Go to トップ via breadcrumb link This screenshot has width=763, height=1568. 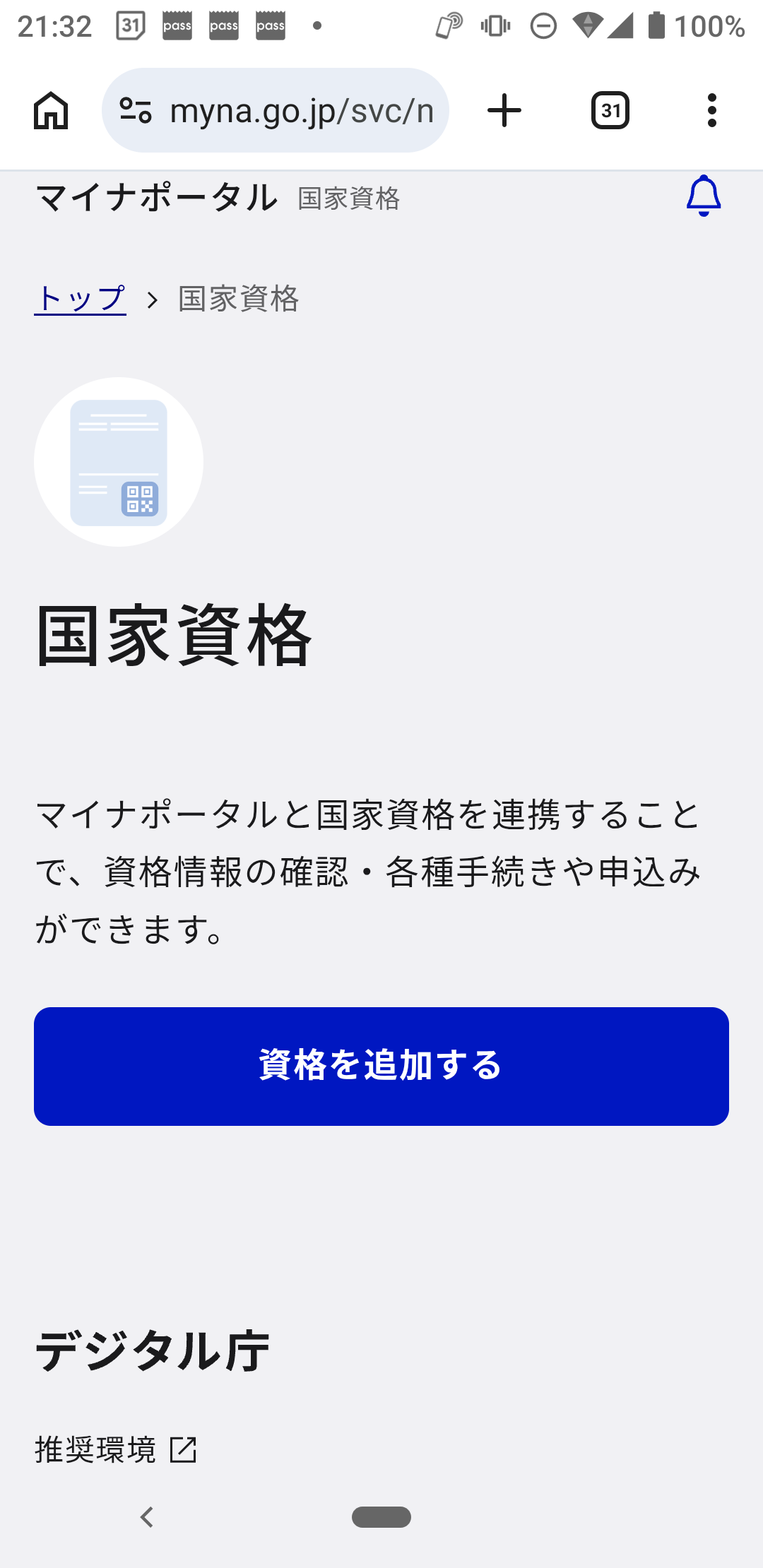click(81, 299)
